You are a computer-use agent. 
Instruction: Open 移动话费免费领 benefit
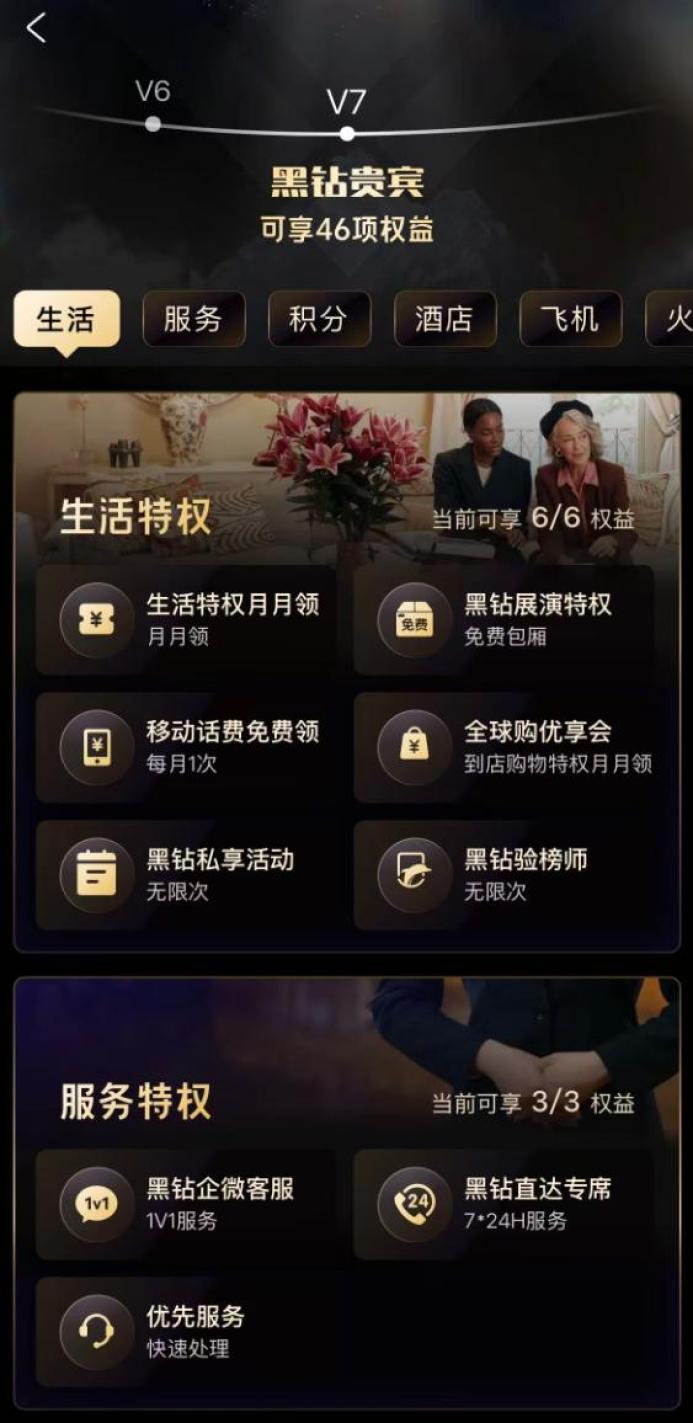coord(186,747)
